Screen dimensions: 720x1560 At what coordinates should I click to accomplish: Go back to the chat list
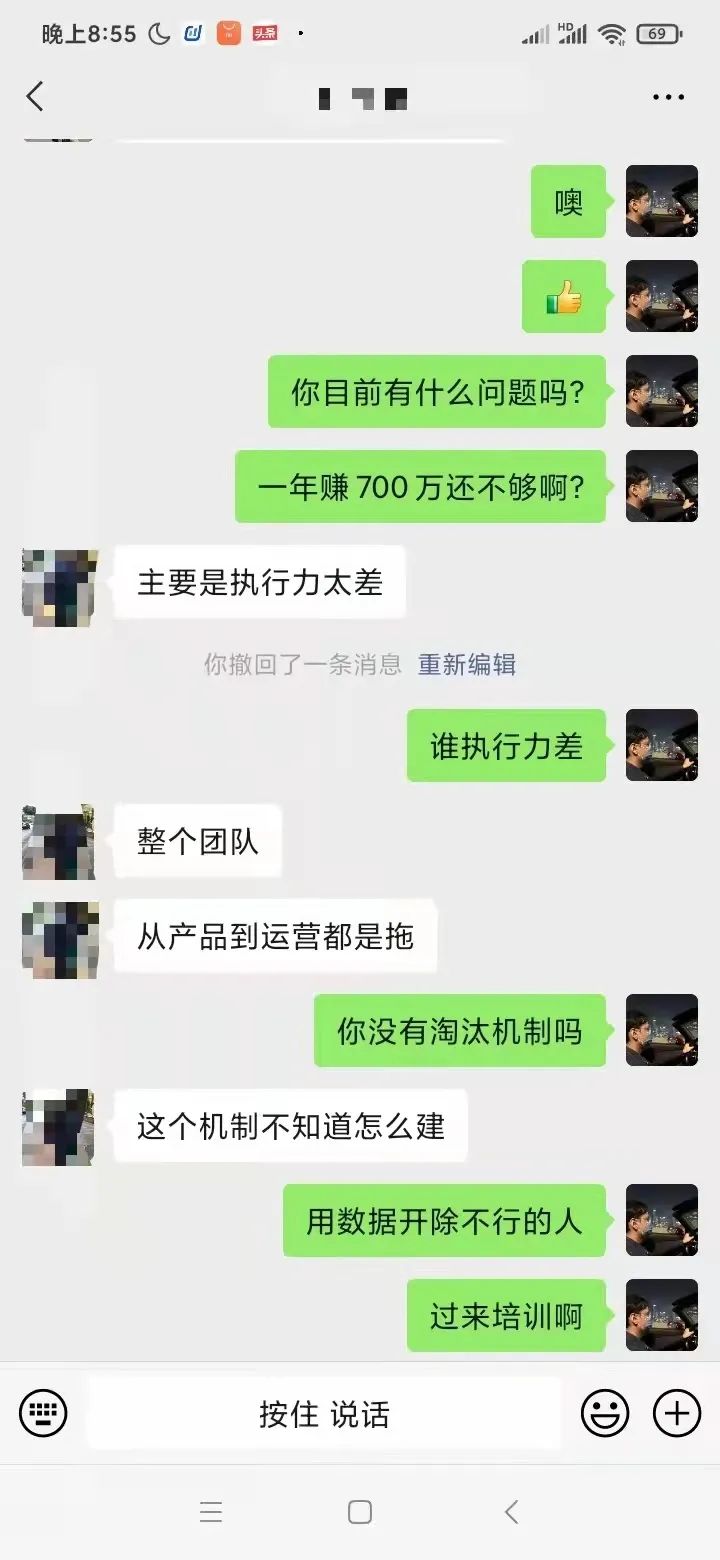coord(35,97)
